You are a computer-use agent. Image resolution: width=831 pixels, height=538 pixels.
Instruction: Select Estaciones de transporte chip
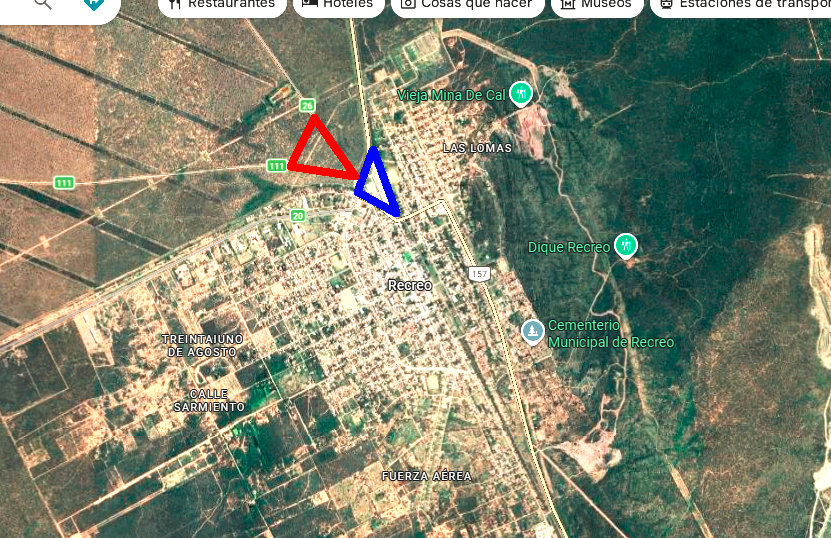[740, 5]
